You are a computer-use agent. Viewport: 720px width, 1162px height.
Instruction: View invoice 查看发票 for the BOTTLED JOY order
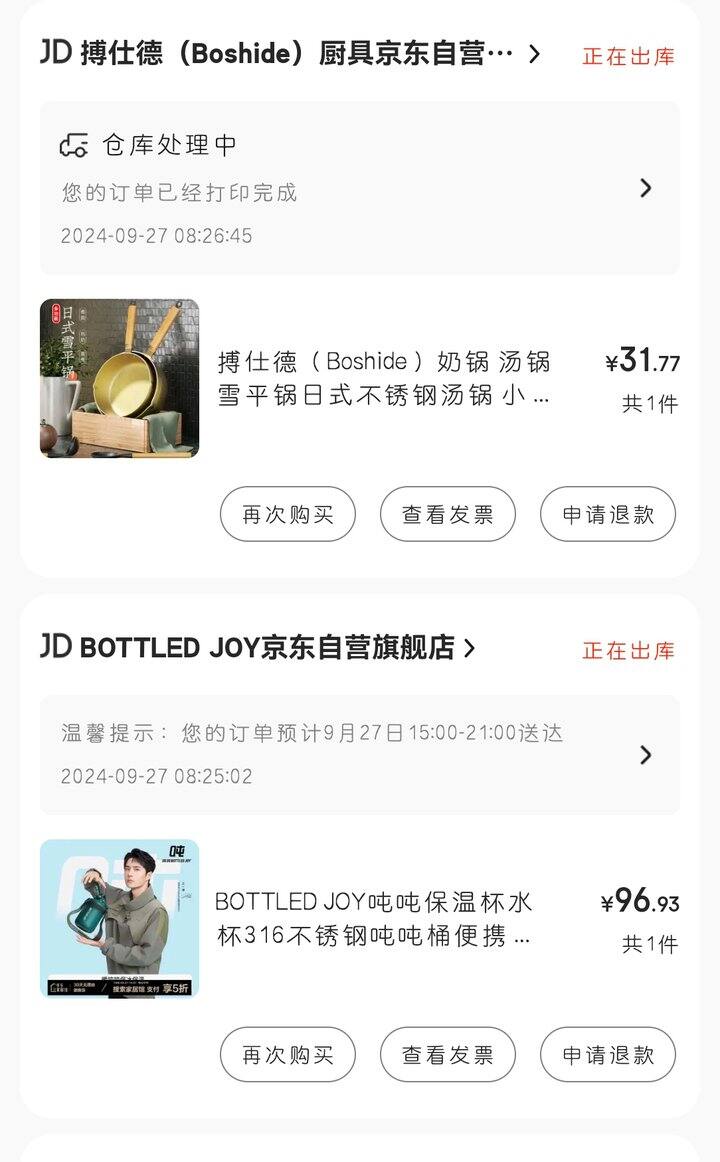point(447,1054)
